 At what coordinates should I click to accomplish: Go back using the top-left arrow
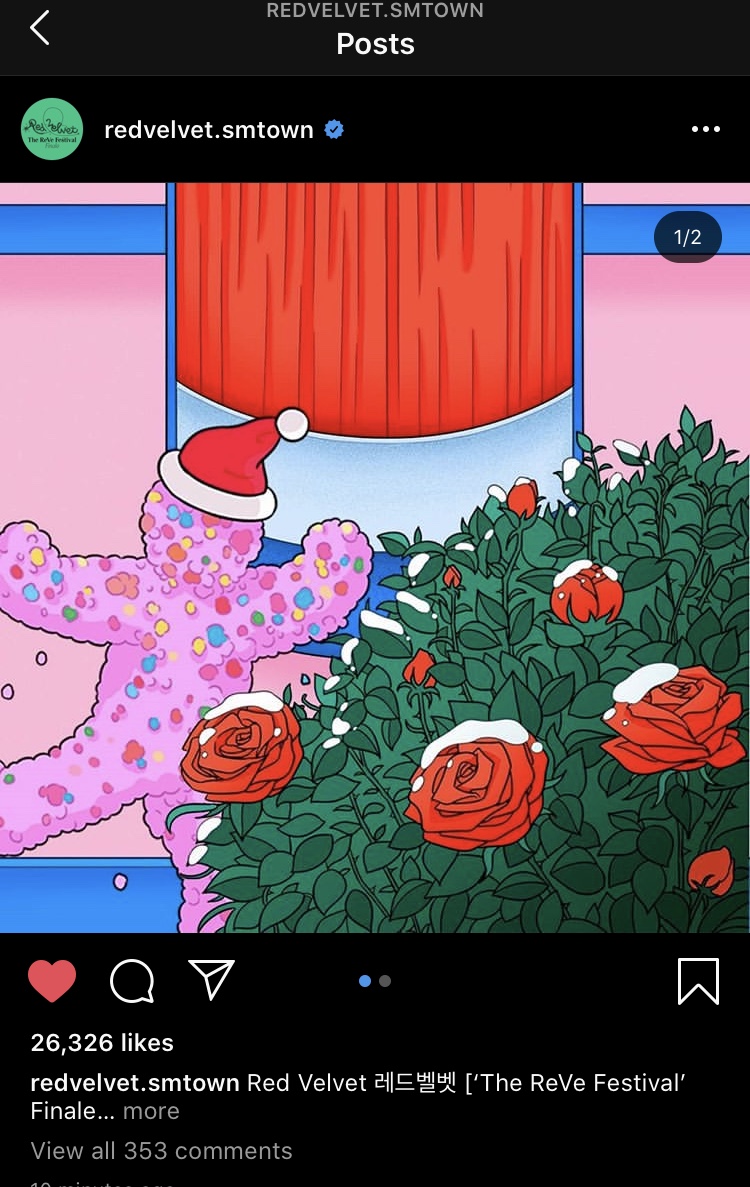click(x=40, y=28)
